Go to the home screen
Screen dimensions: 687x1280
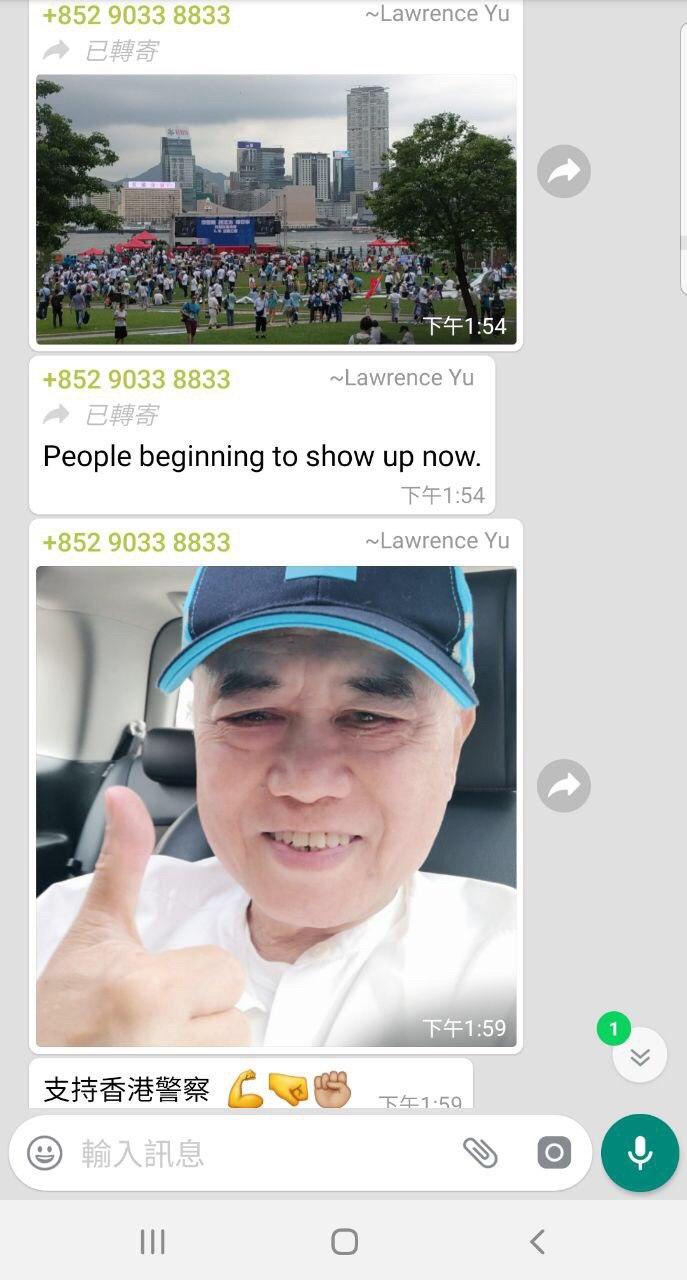click(x=344, y=1242)
